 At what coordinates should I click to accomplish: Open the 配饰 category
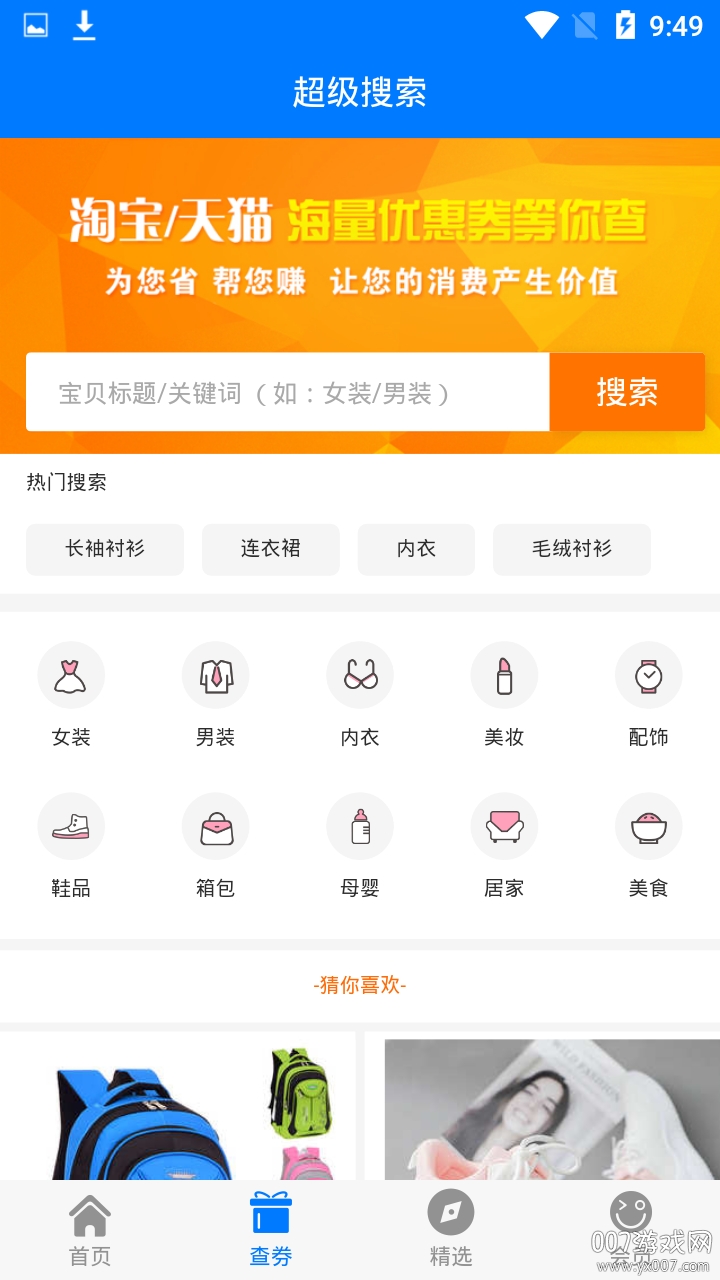tap(648, 695)
